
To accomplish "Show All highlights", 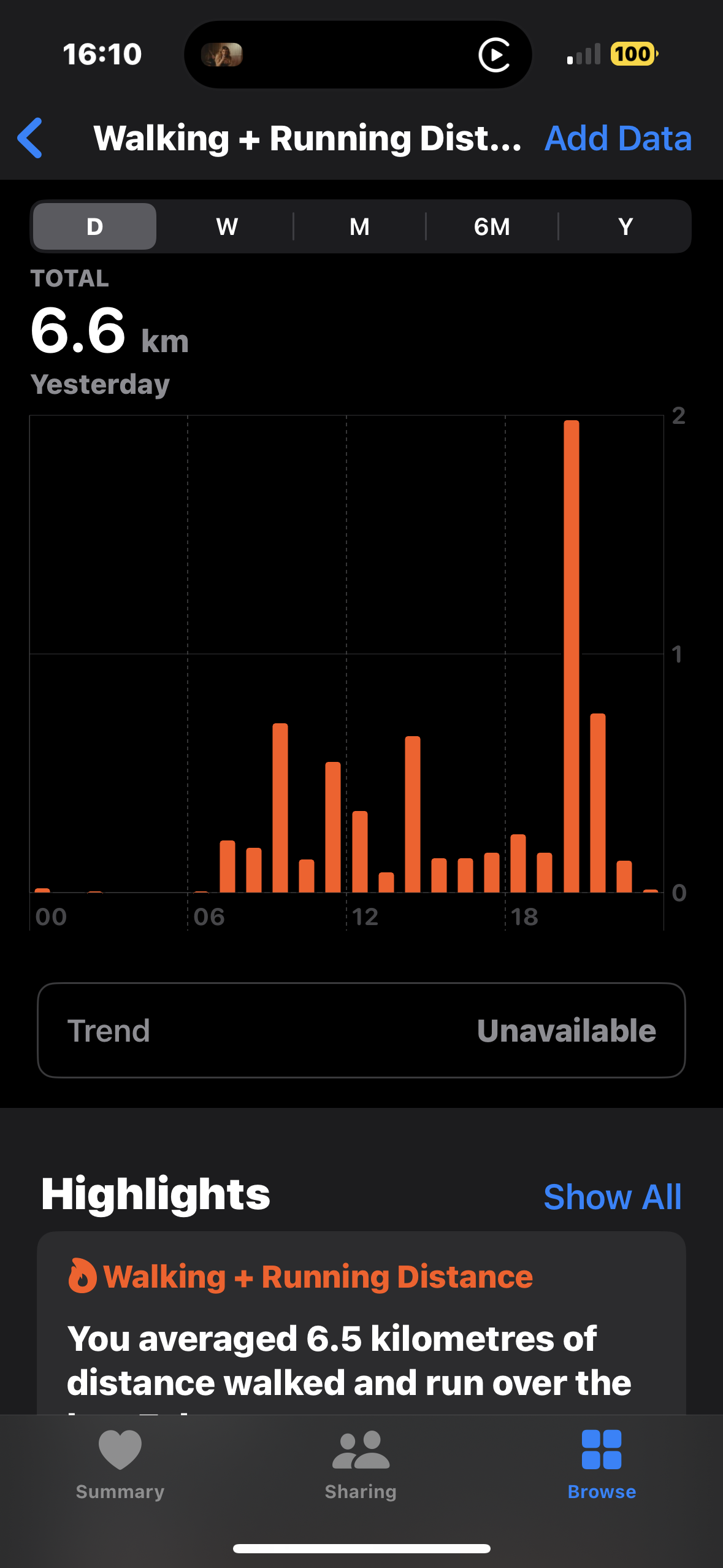I will tap(612, 1197).
